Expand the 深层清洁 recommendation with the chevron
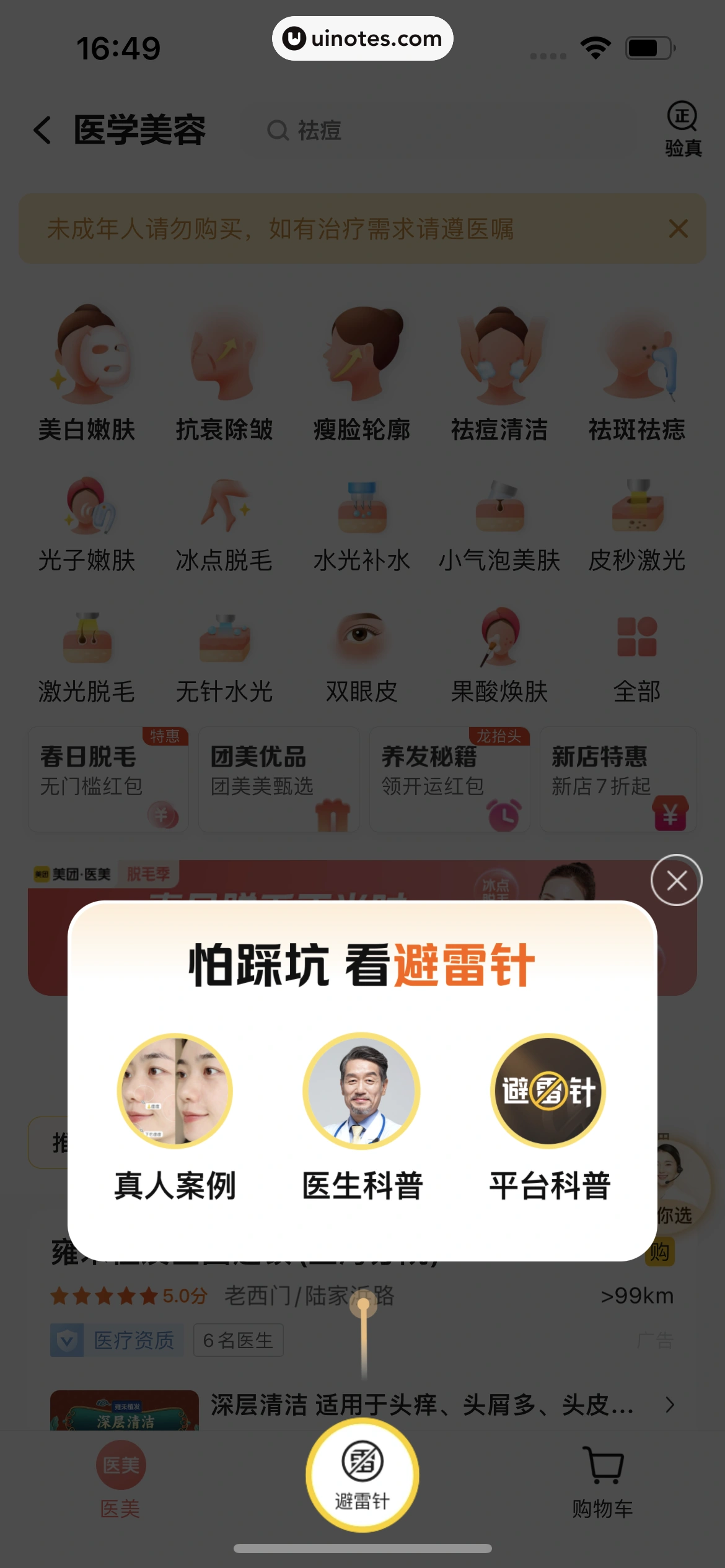 (x=670, y=1405)
